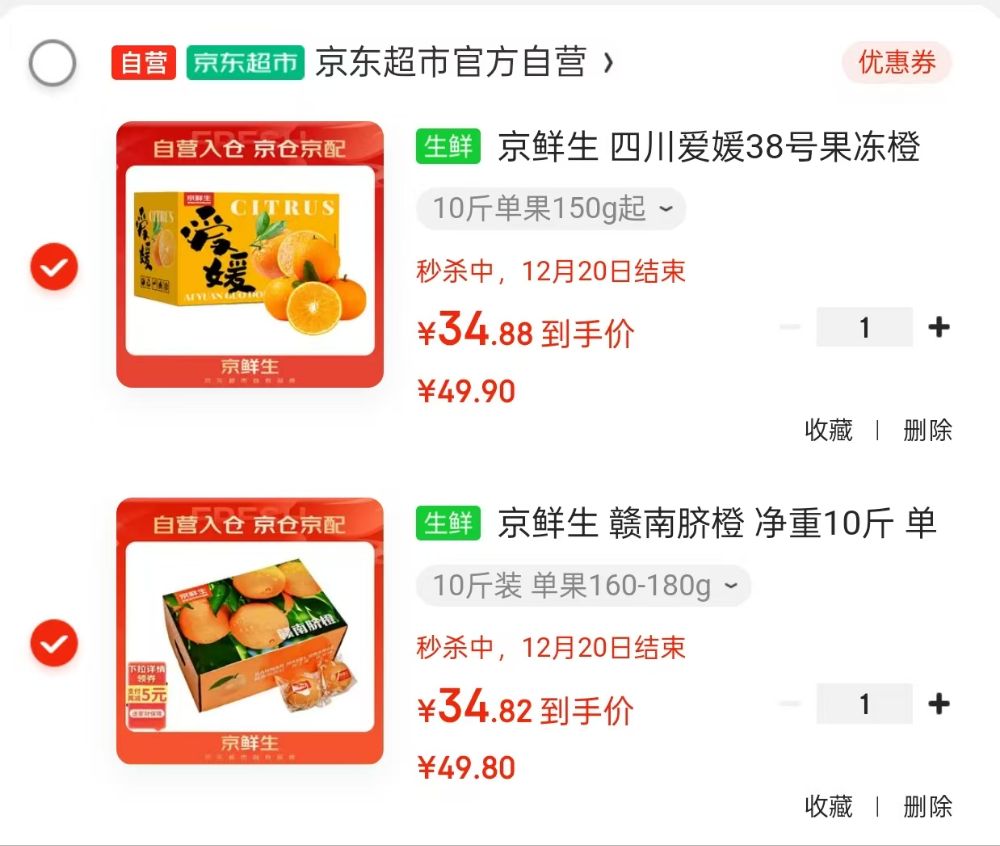This screenshot has height=846, width=1000.
Task: Change spec 10斤单果150g起
Action: tap(551, 209)
